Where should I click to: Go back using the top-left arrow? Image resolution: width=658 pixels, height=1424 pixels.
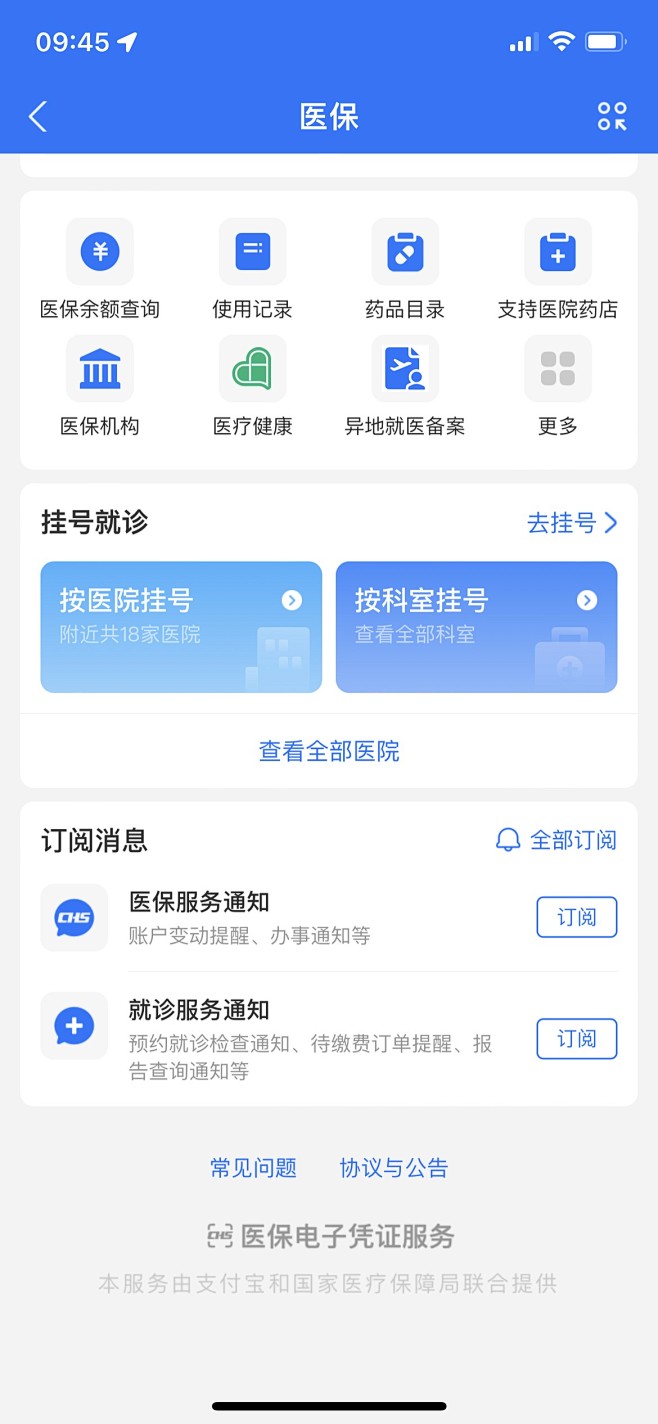pos(38,117)
